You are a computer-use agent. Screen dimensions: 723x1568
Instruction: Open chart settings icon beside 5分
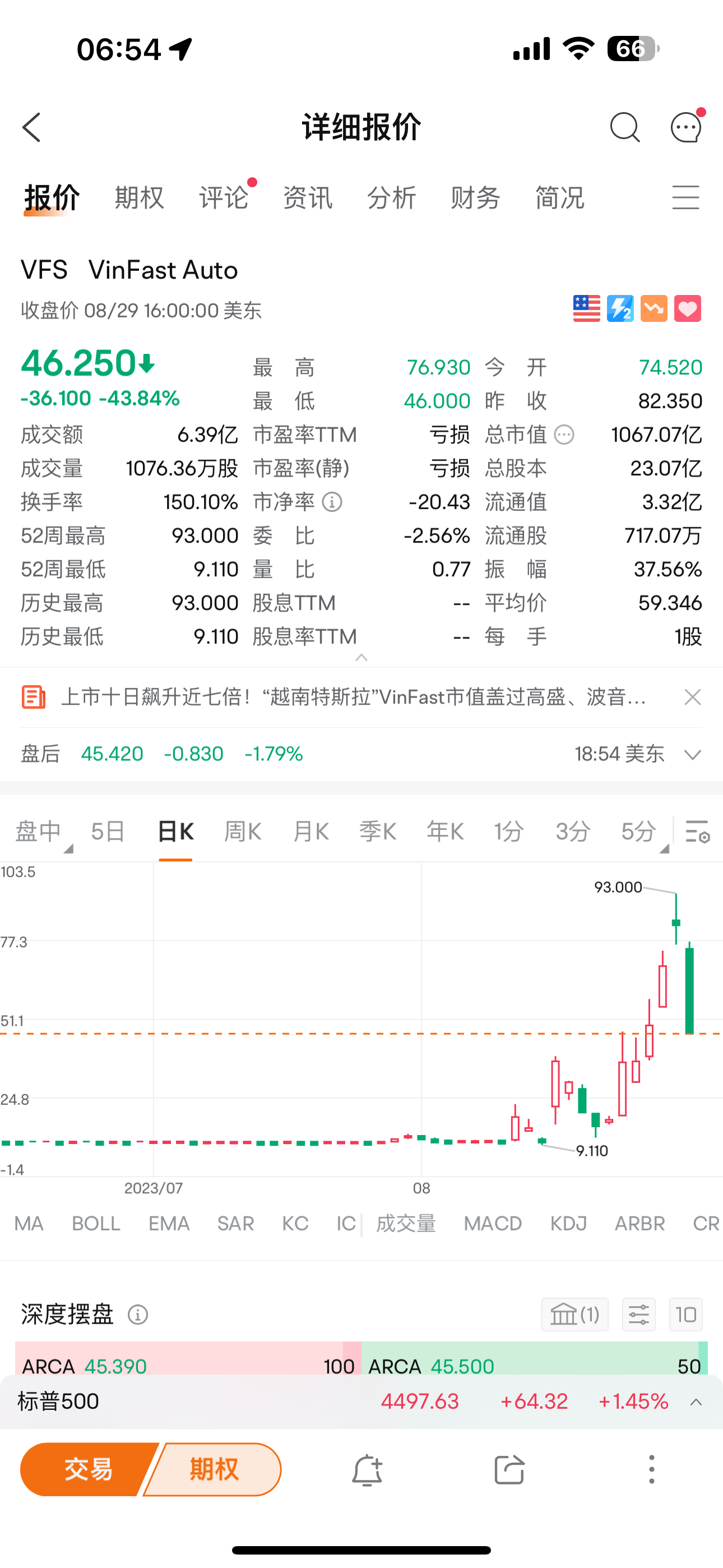697,831
